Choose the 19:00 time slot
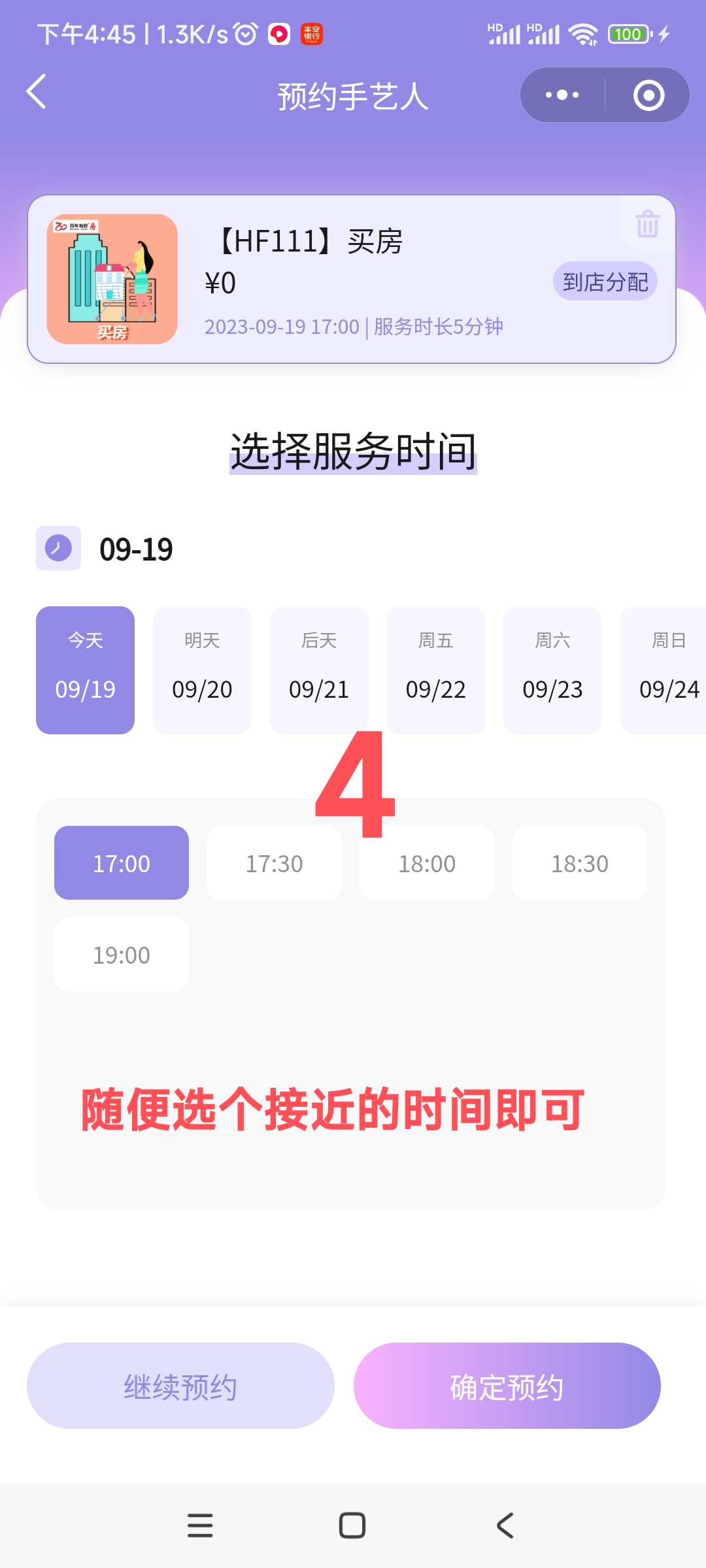The height and width of the screenshot is (1568, 706). coord(122,955)
